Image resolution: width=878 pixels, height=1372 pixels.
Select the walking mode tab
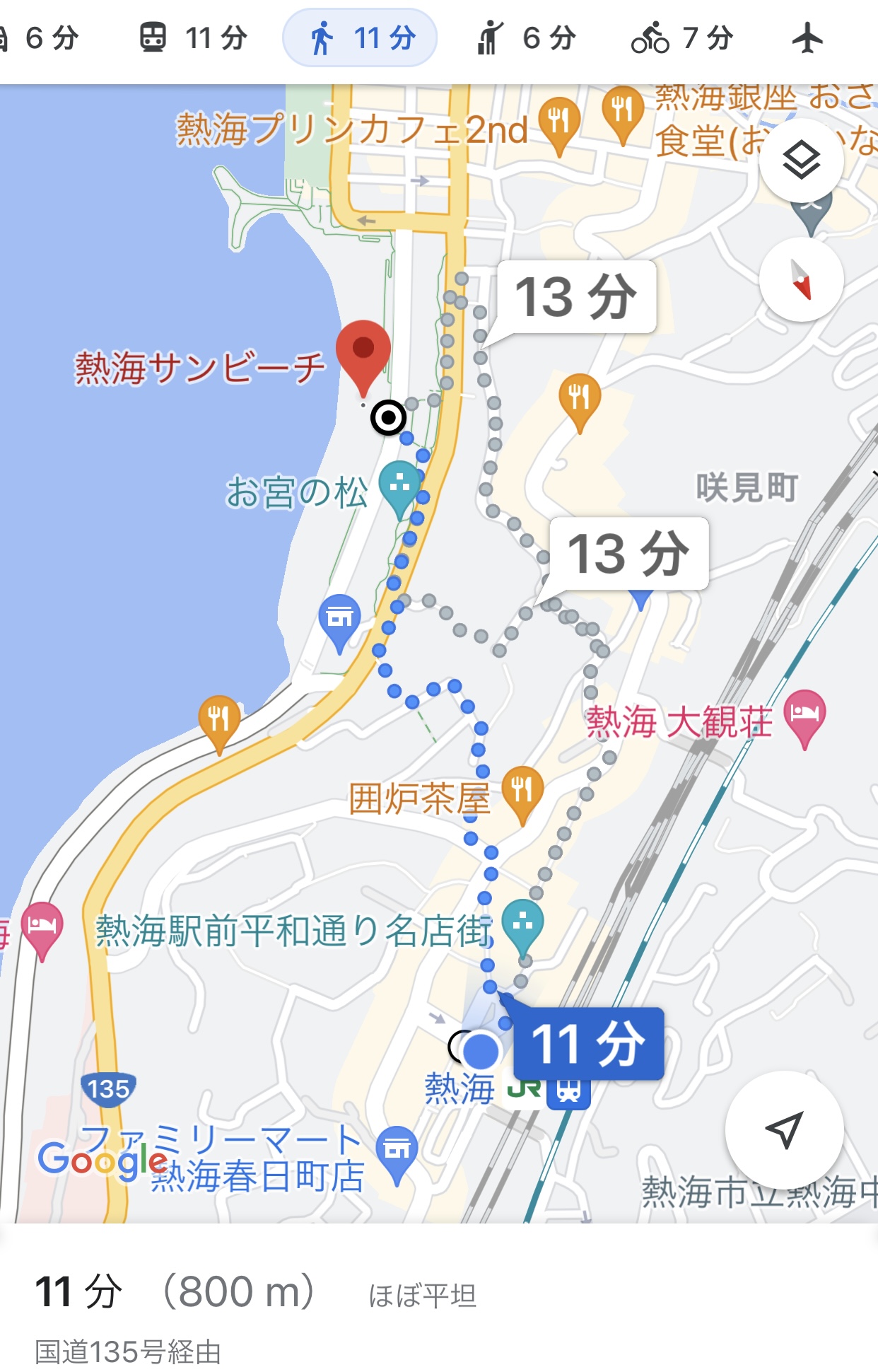click(x=361, y=38)
